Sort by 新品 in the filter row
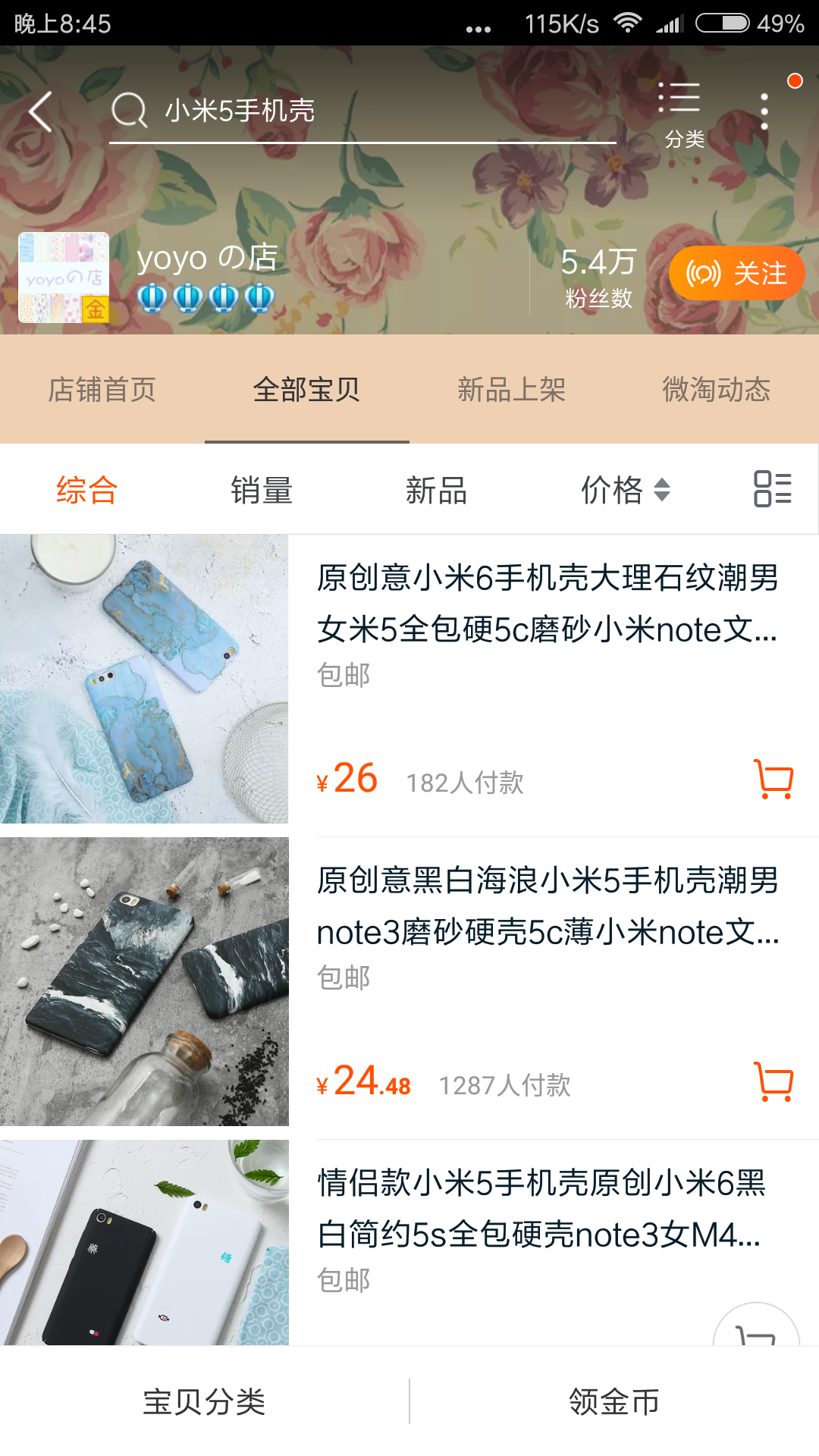Image resolution: width=819 pixels, height=1456 pixels. 436,490
